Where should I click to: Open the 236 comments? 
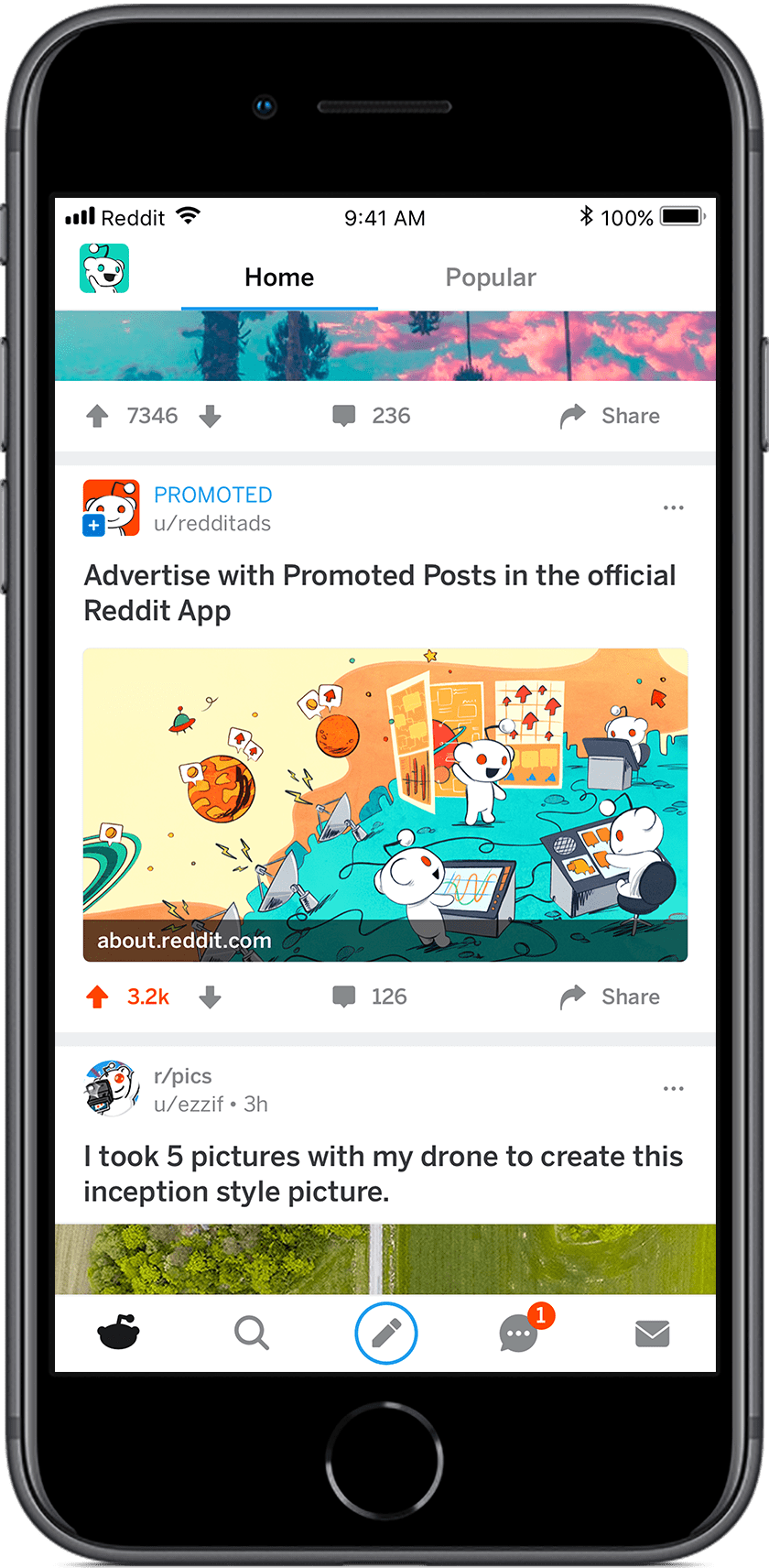[371, 416]
